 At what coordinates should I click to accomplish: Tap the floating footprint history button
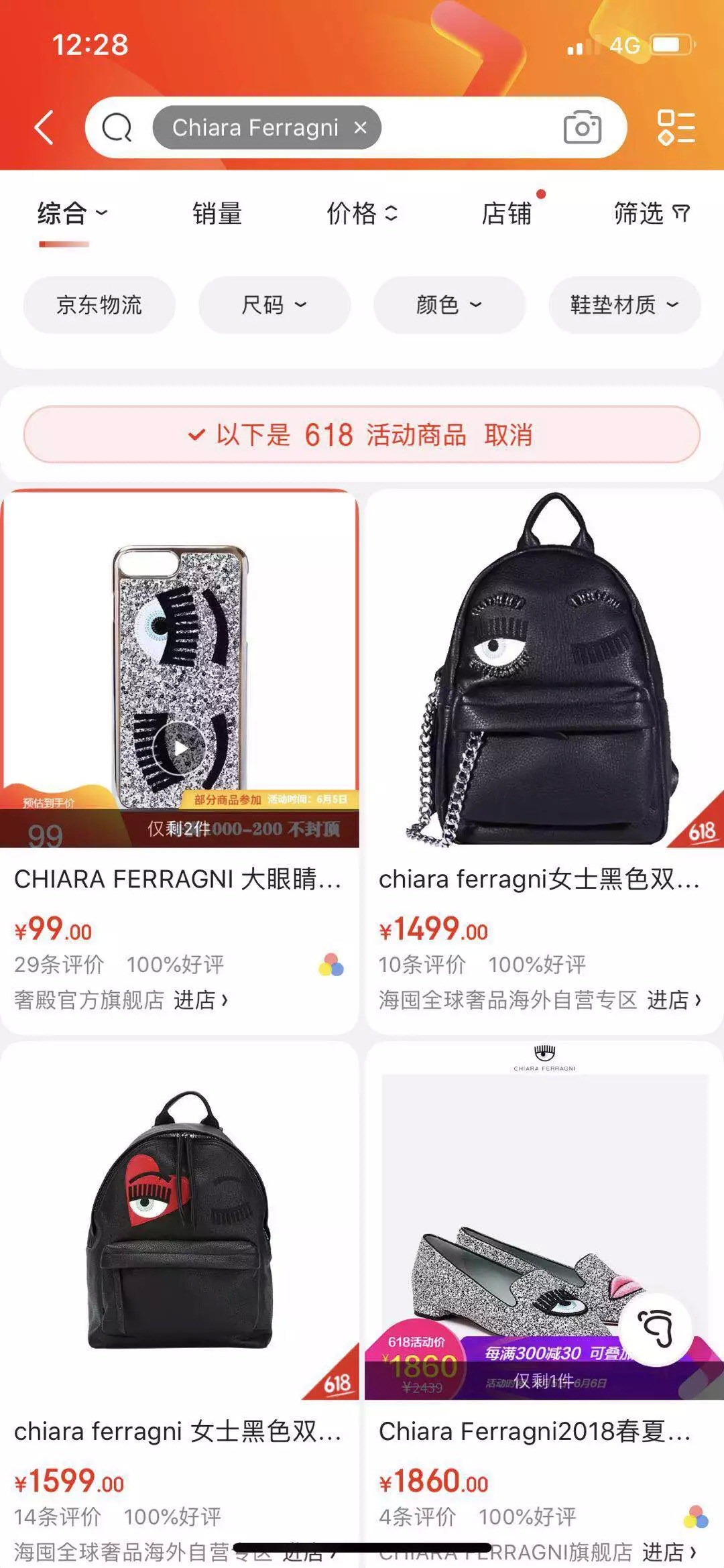coord(655,1329)
